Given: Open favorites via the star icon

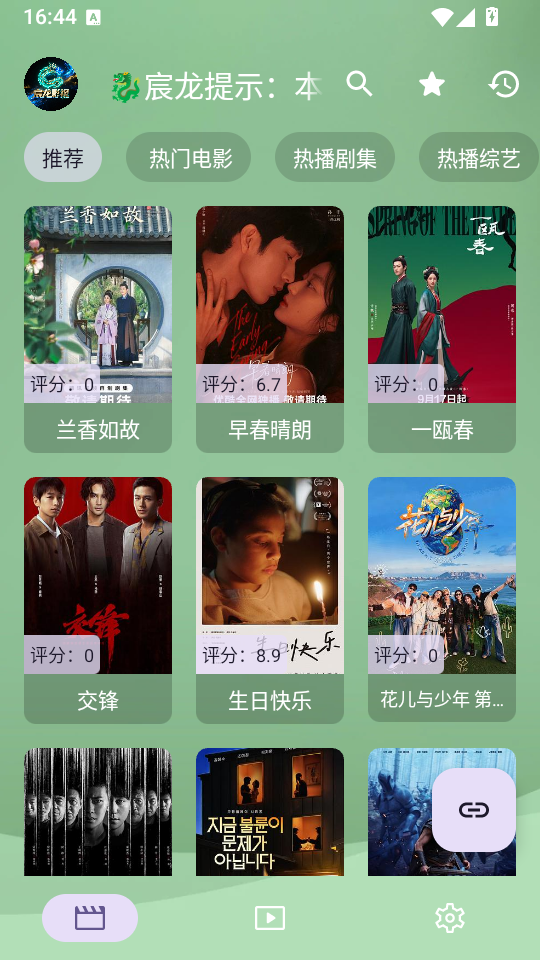Looking at the screenshot, I should [x=432, y=84].
